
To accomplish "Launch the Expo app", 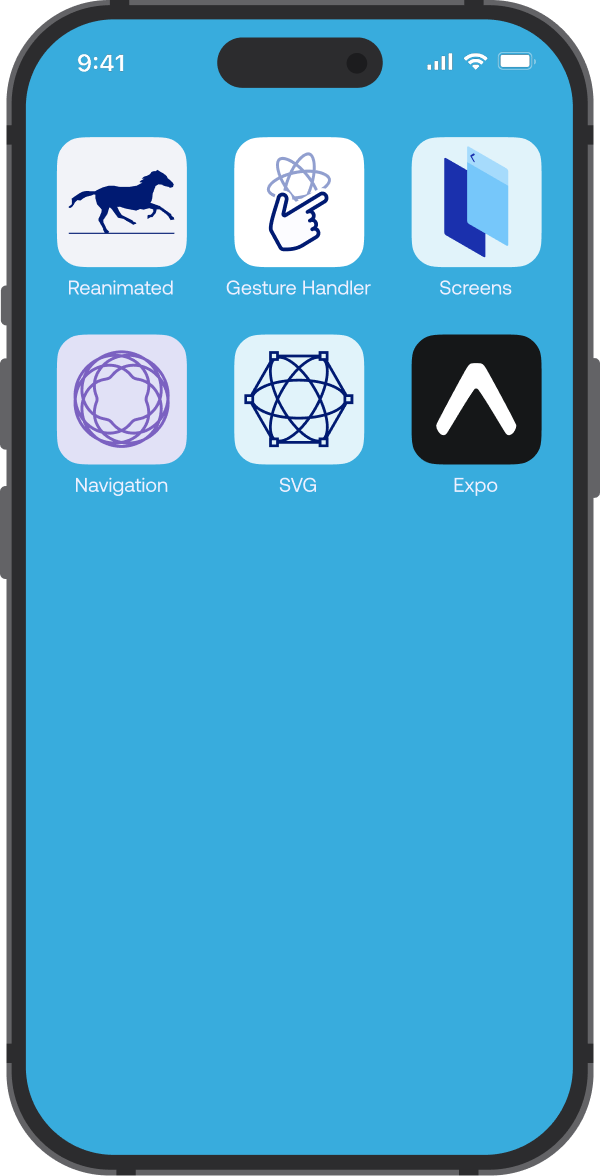I will coord(476,399).
